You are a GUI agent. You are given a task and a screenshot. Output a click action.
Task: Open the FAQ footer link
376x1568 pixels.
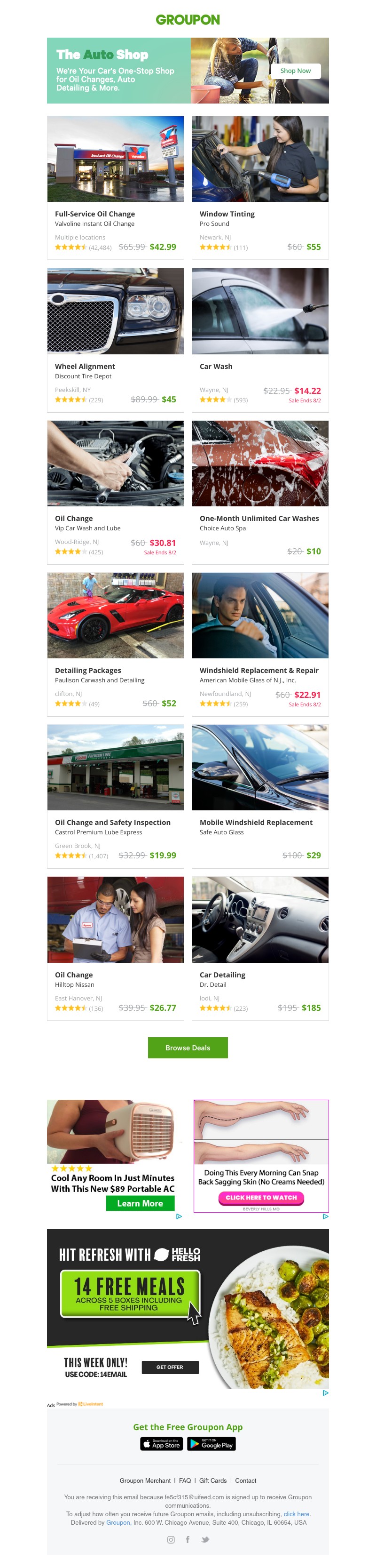(x=184, y=1480)
